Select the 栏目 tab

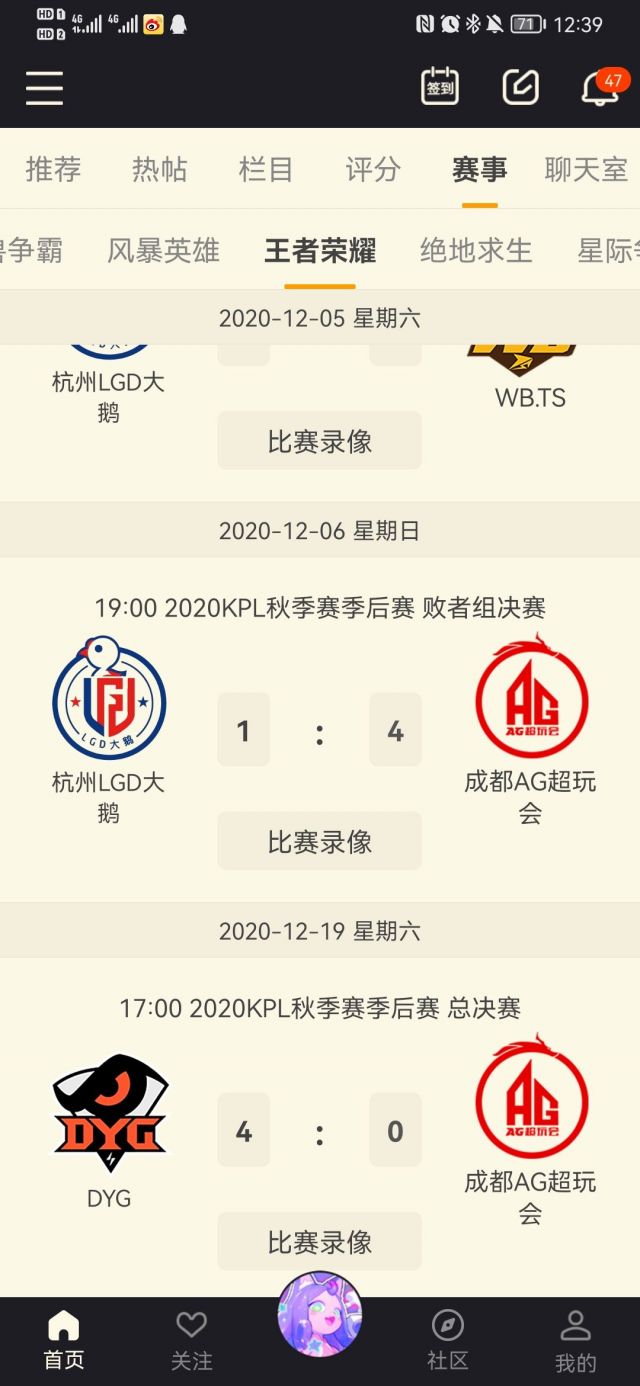tap(266, 169)
